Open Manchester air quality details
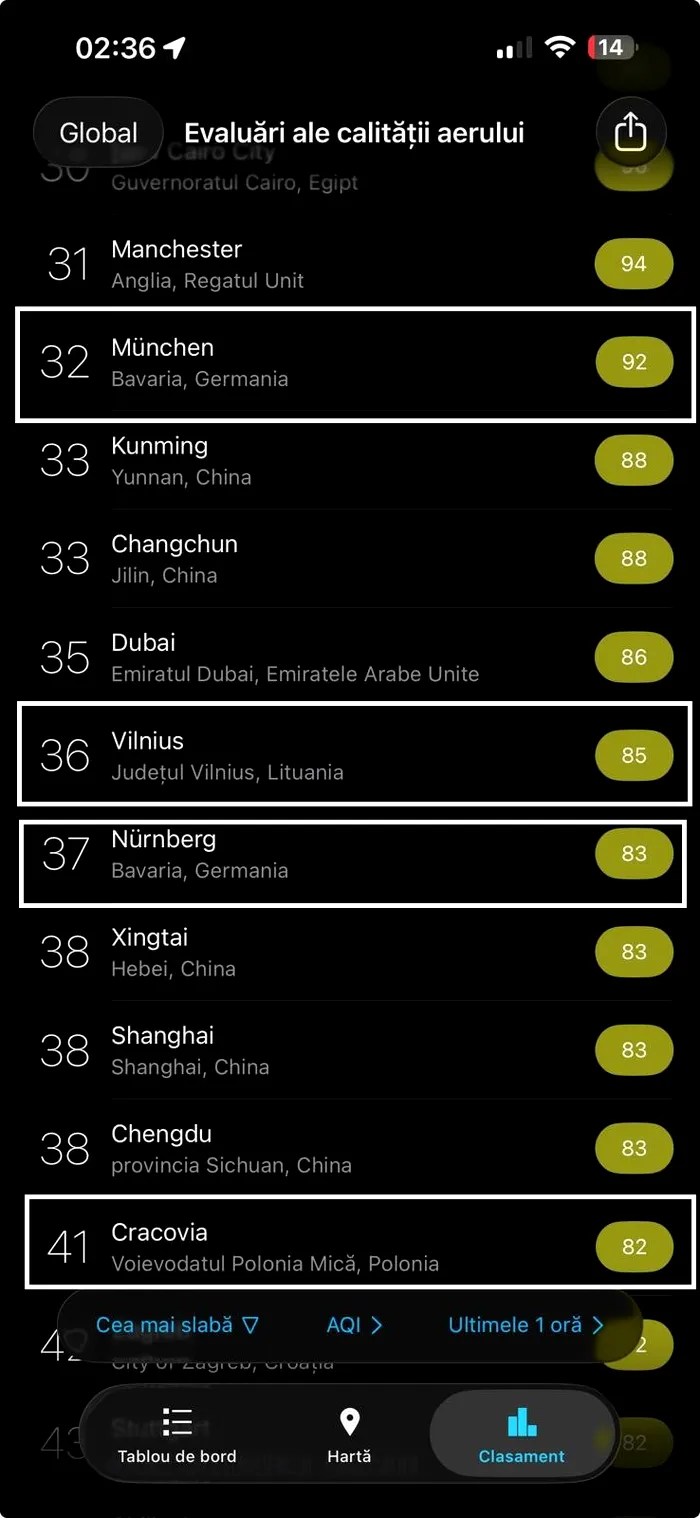This screenshot has height=1518, width=700. [x=350, y=264]
